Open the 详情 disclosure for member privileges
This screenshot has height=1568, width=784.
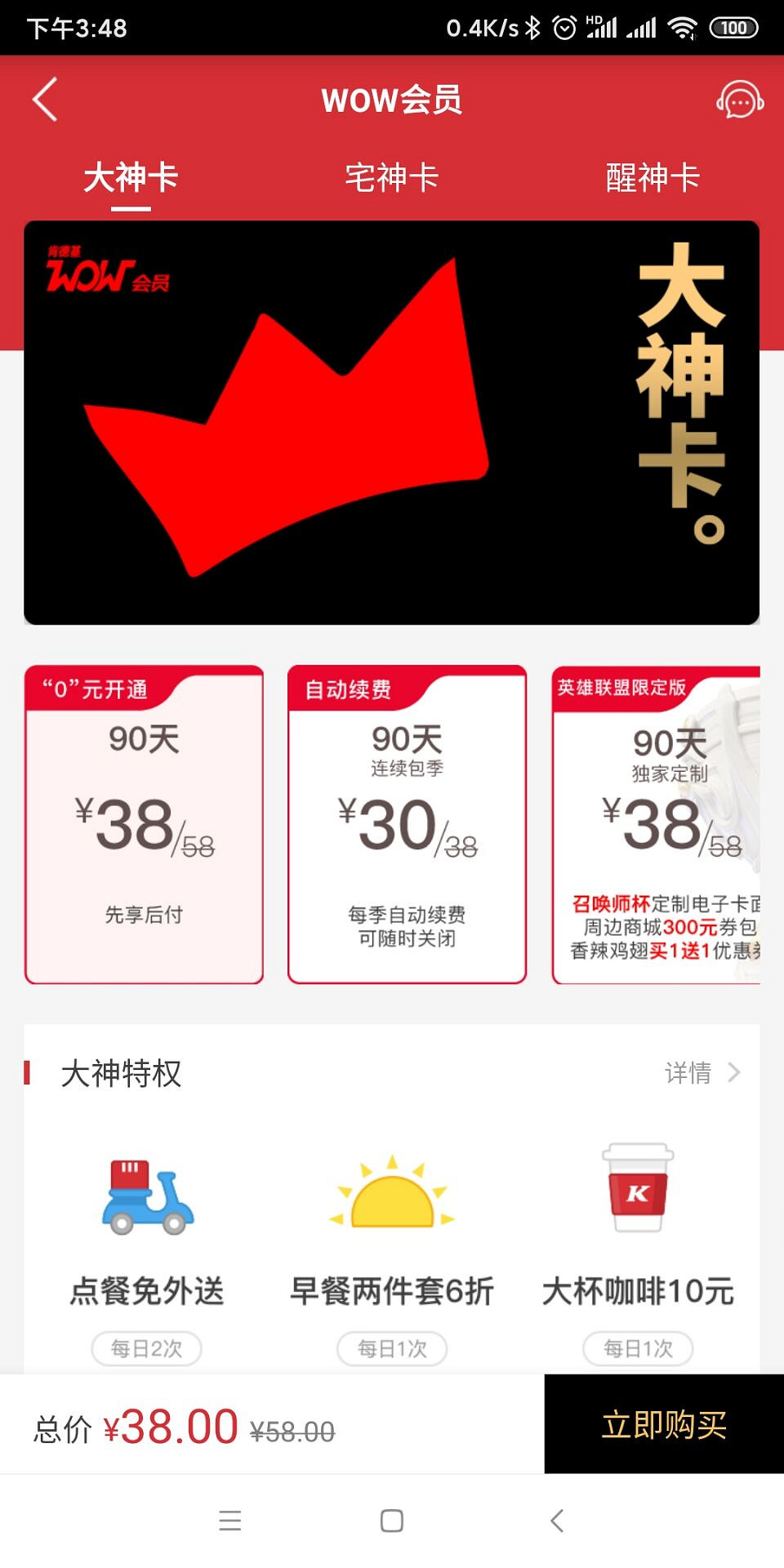[x=688, y=1072]
